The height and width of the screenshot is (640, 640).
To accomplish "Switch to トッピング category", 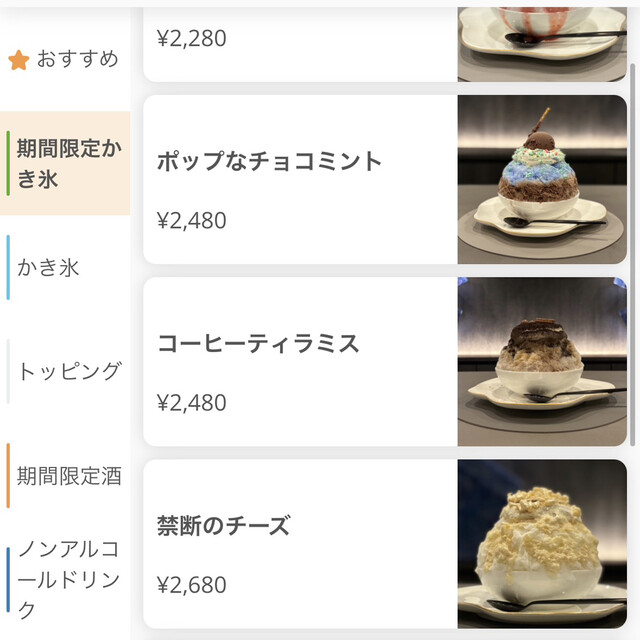I will [x=68, y=371].
